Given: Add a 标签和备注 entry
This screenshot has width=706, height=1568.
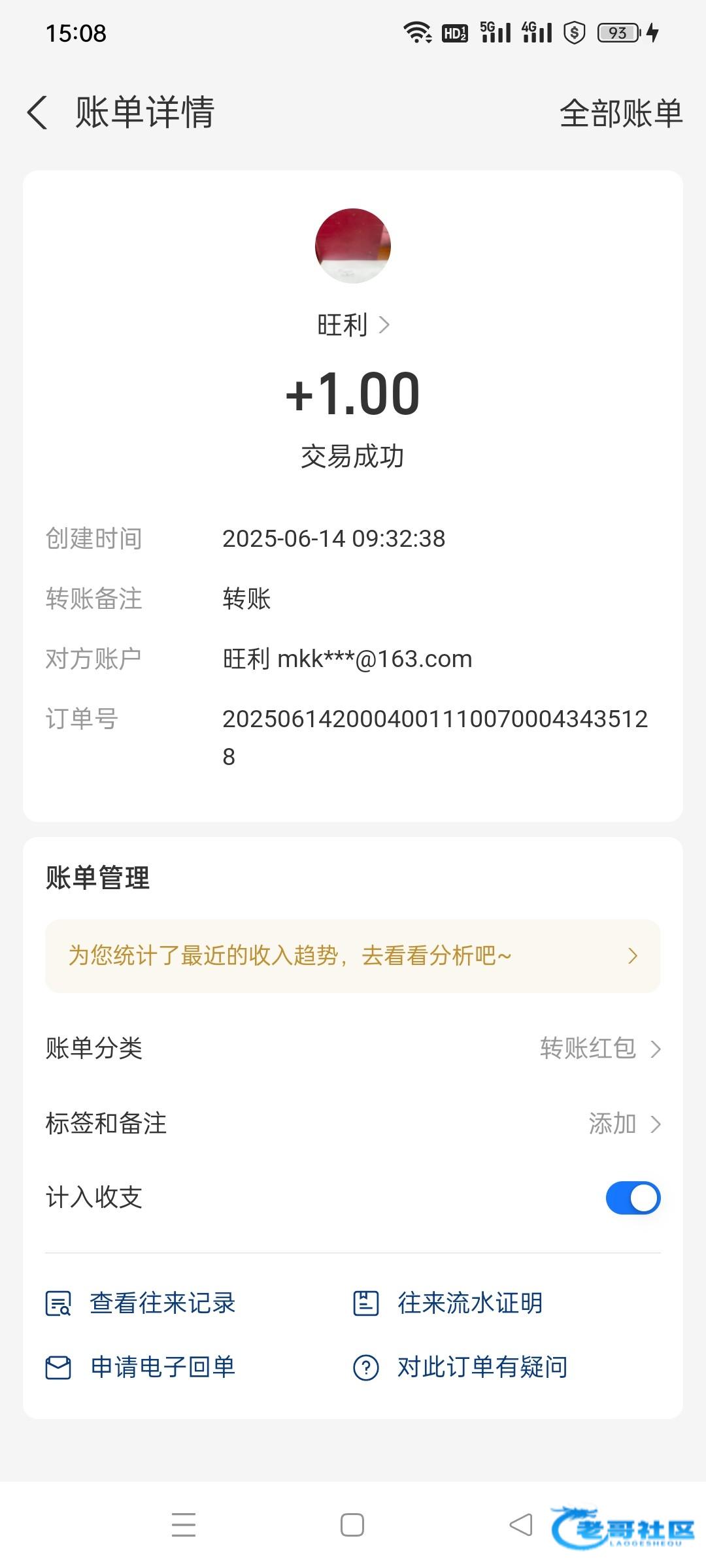Looking at the screenshot, I should click(x=353, y=1124).
